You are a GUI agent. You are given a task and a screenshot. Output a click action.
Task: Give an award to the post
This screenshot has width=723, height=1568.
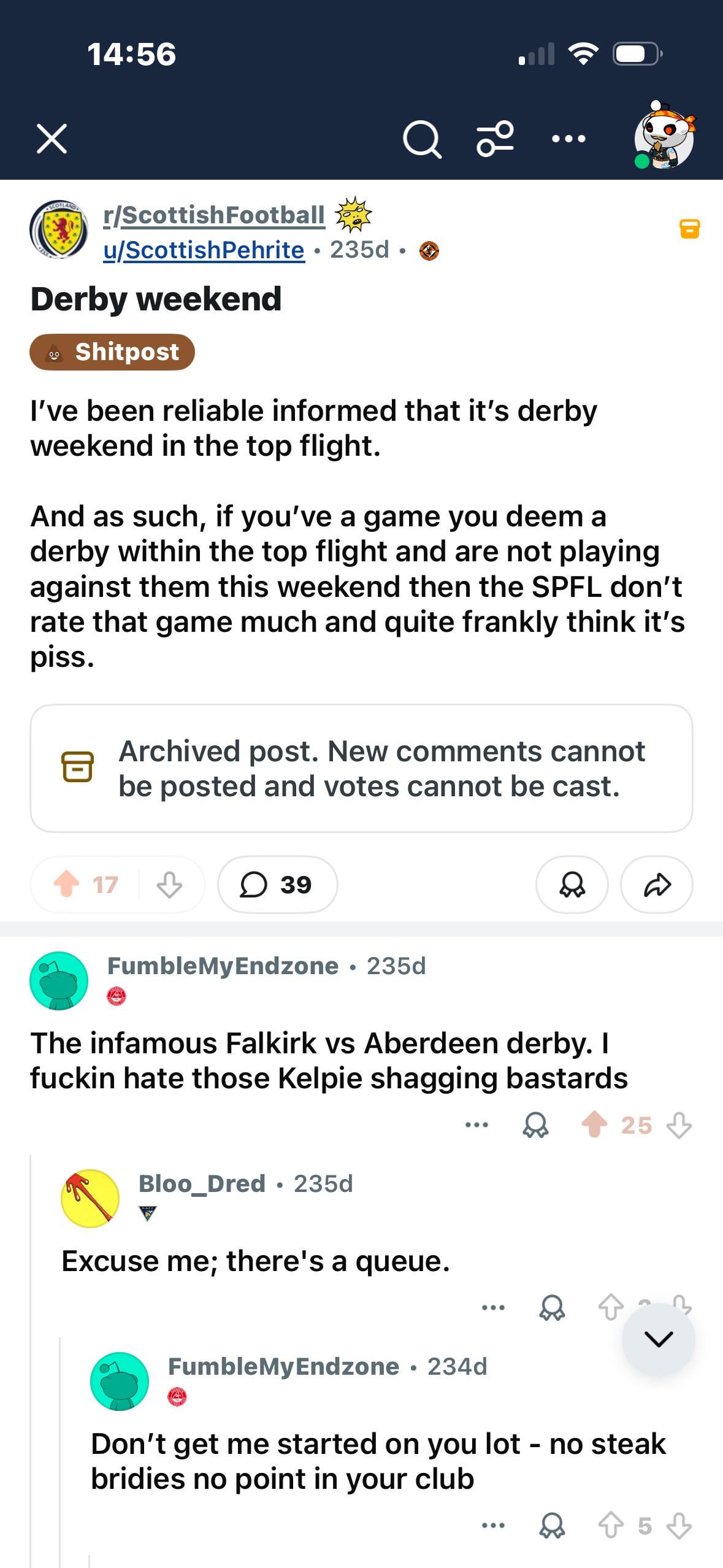click(572, 885)
